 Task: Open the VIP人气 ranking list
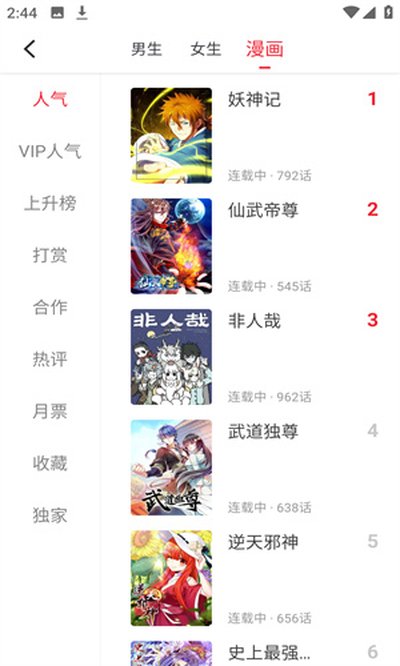tap(50, 151)
